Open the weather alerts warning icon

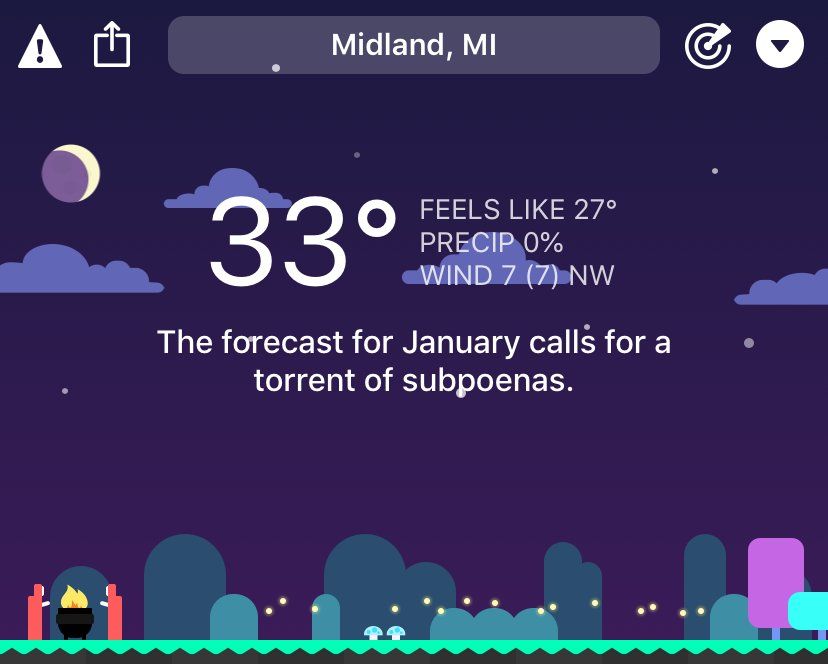[40, 47]
